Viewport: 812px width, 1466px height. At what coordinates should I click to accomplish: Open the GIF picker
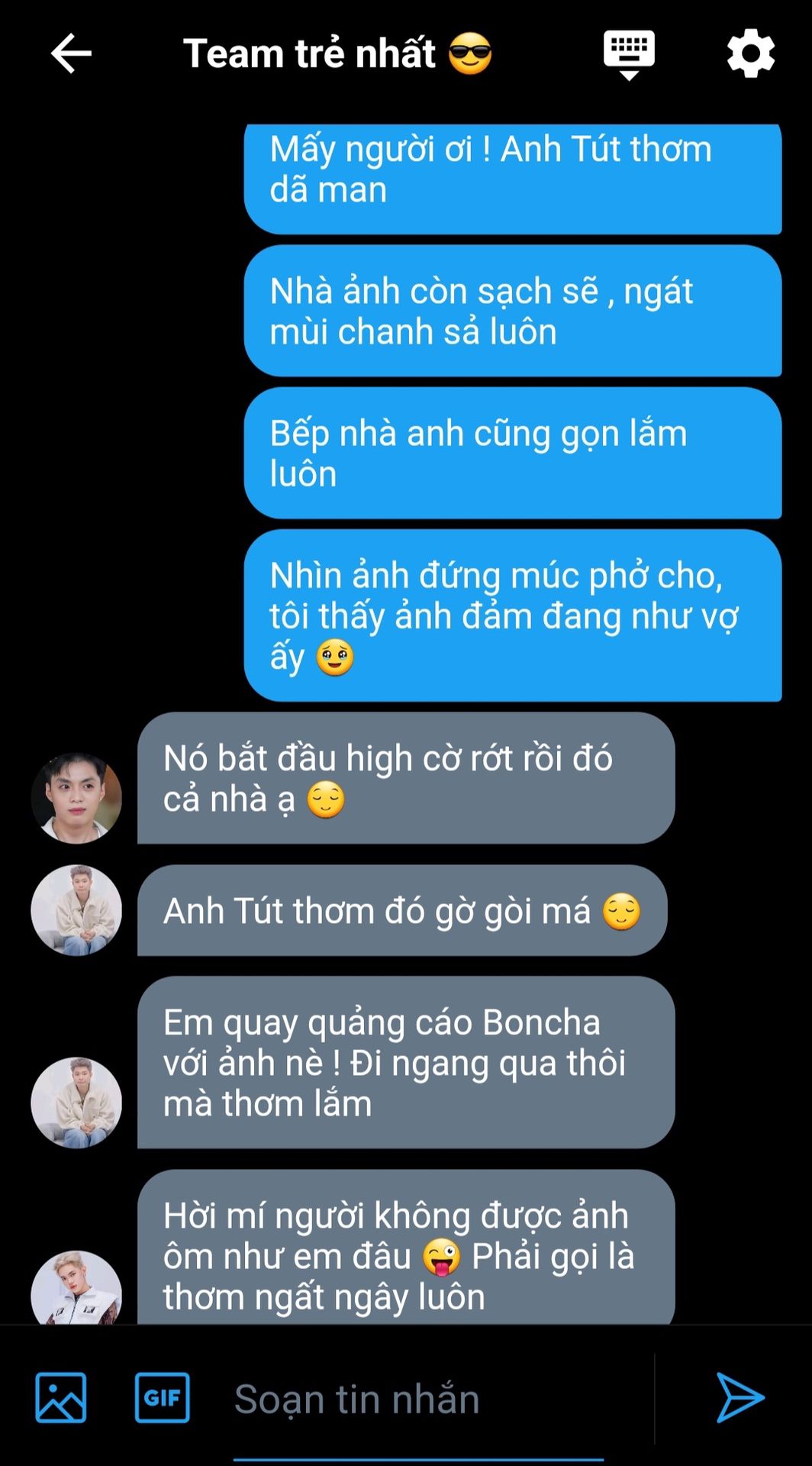tap(162, 1397)
